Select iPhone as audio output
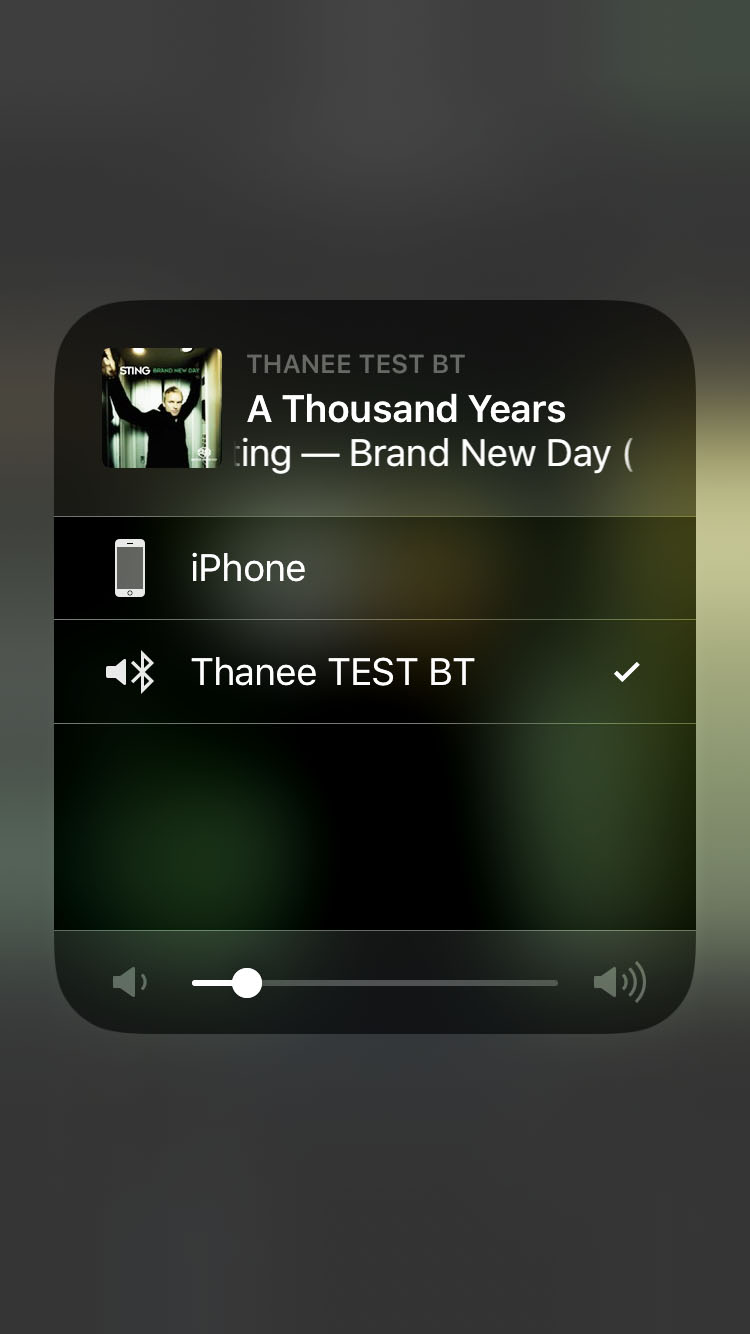Viewport: 750px width, 1334px height. 374,568
